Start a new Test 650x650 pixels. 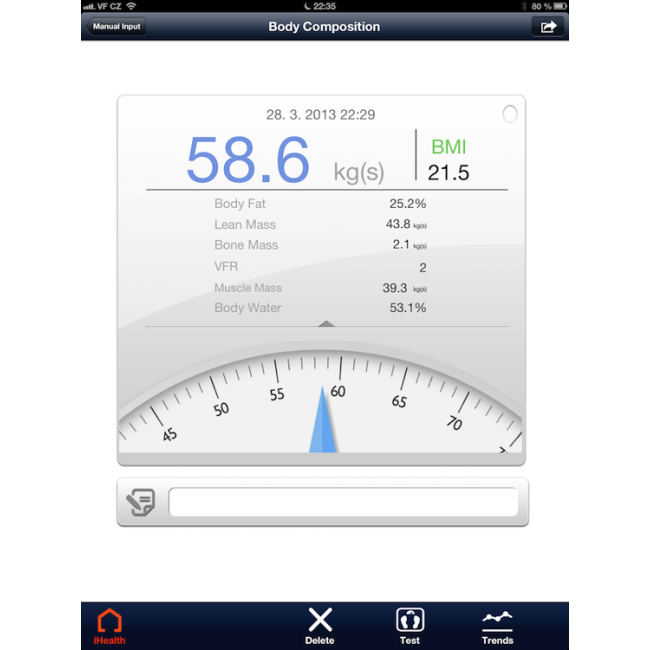click(x=409, y=625)
